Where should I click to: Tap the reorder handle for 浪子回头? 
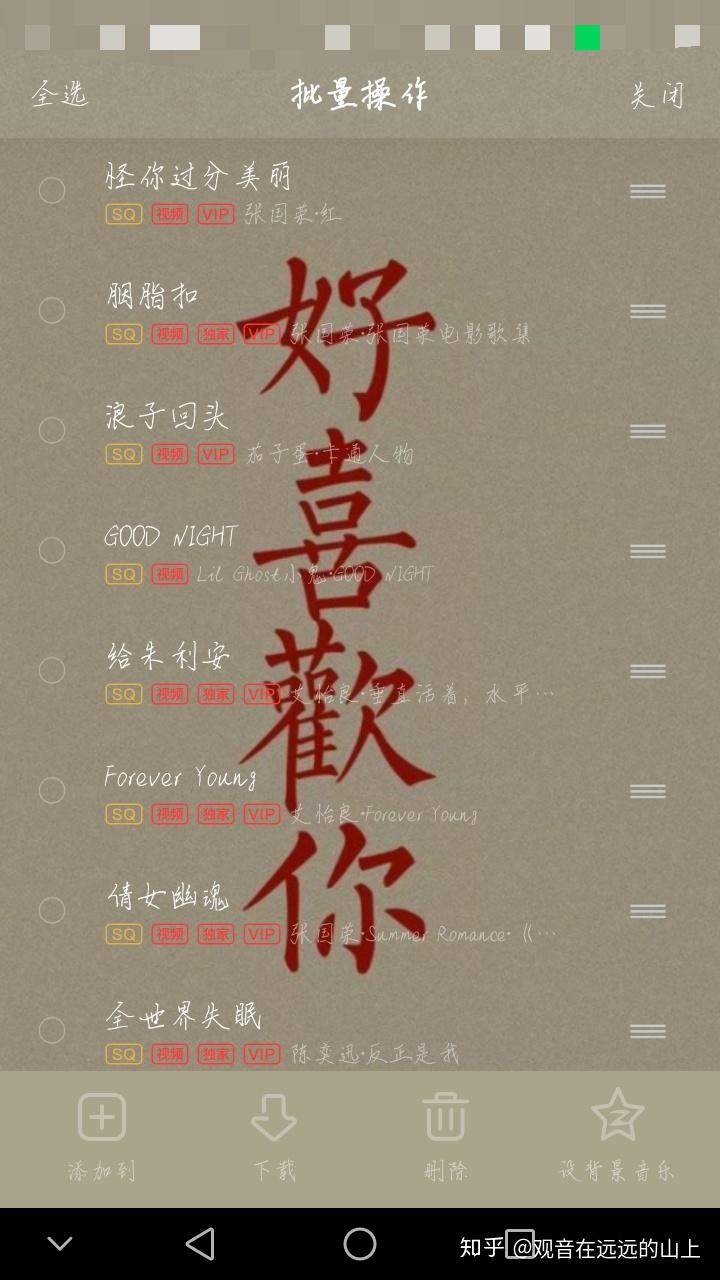click(648, 431)
